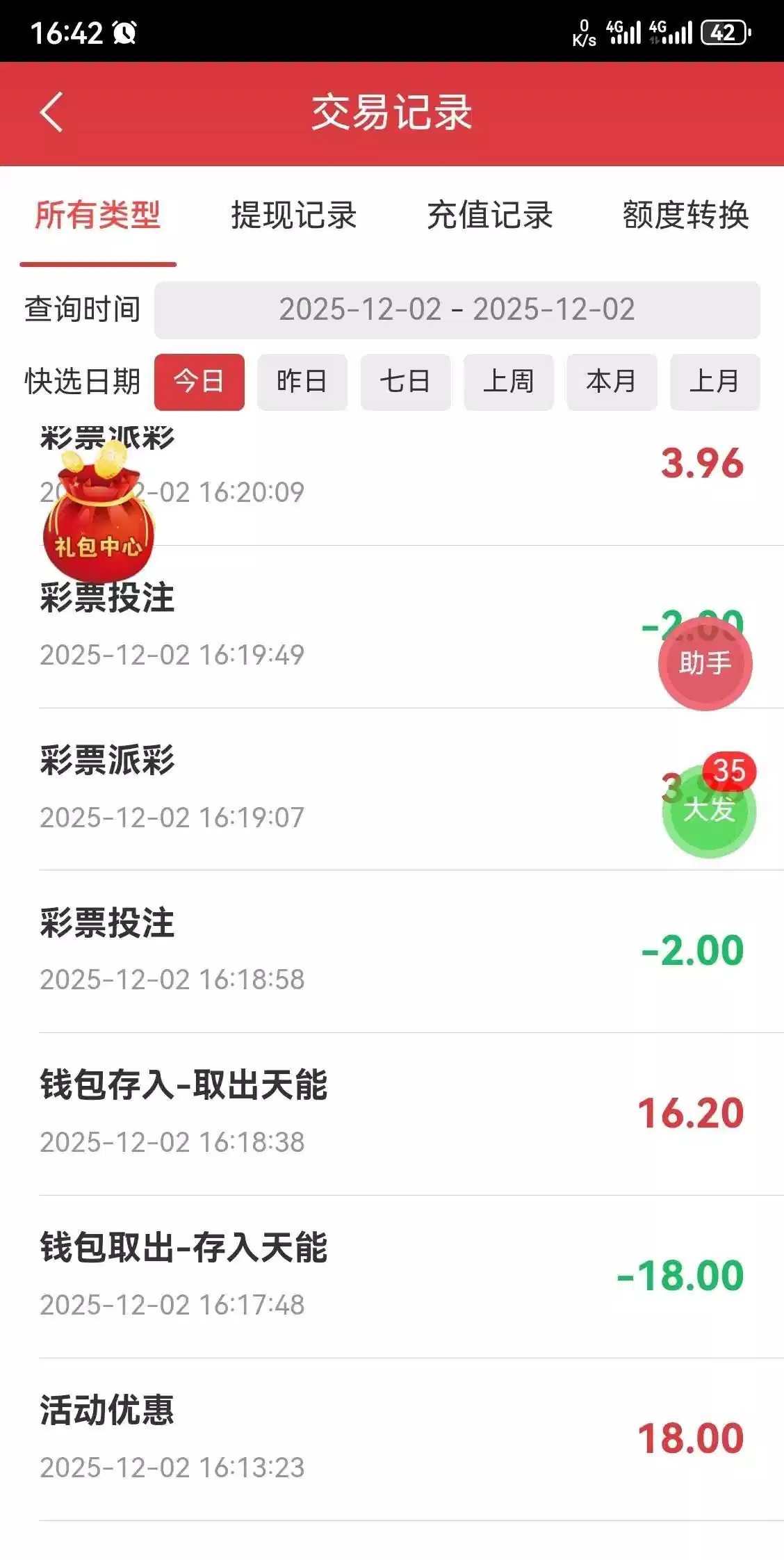
Task: Select the 所有类型 tab
Action: coord(98,215)
